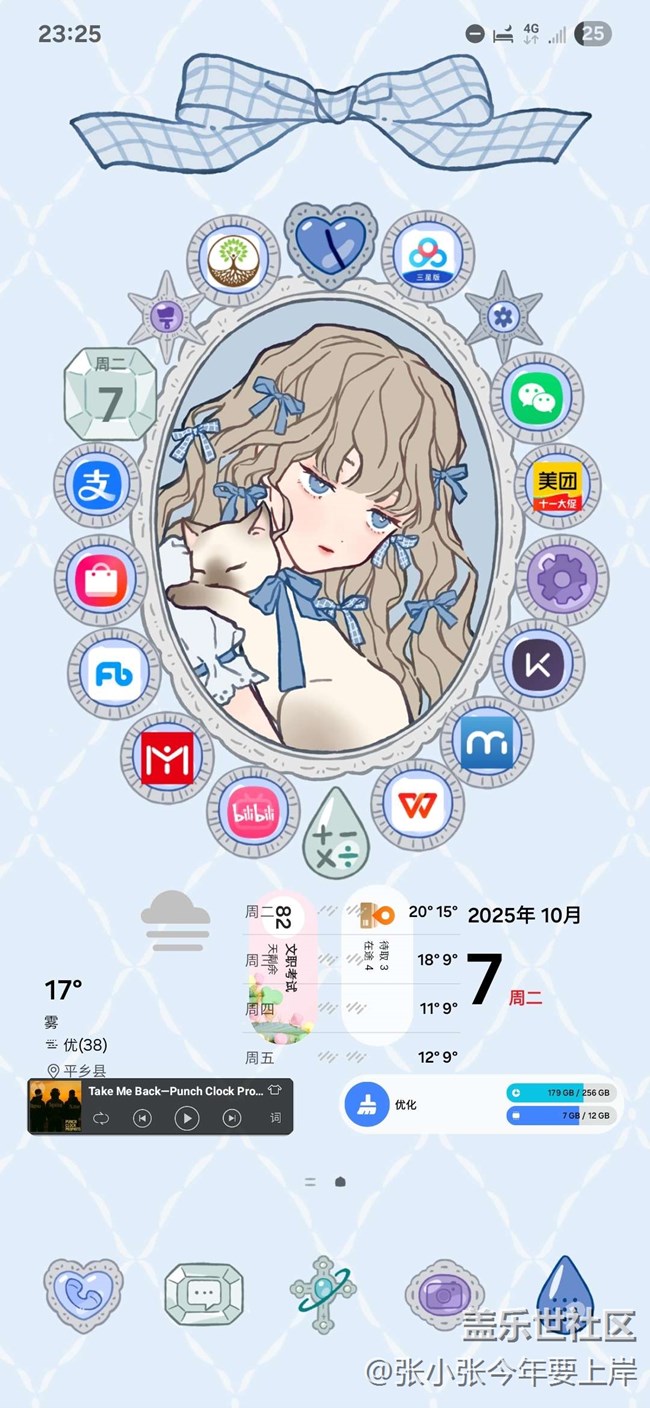Open the WeChat app

(537, 398)
